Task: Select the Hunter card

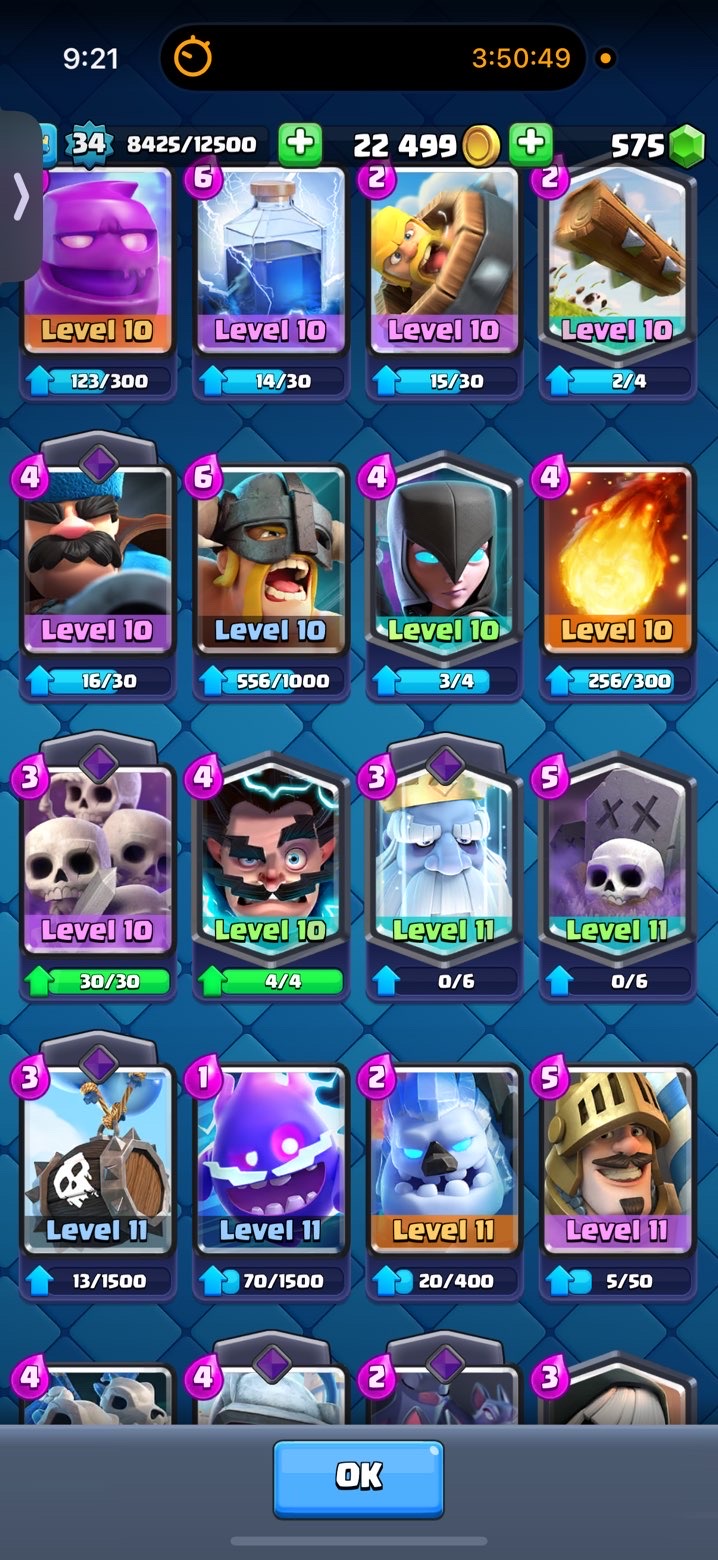Action: click(97, 565)
